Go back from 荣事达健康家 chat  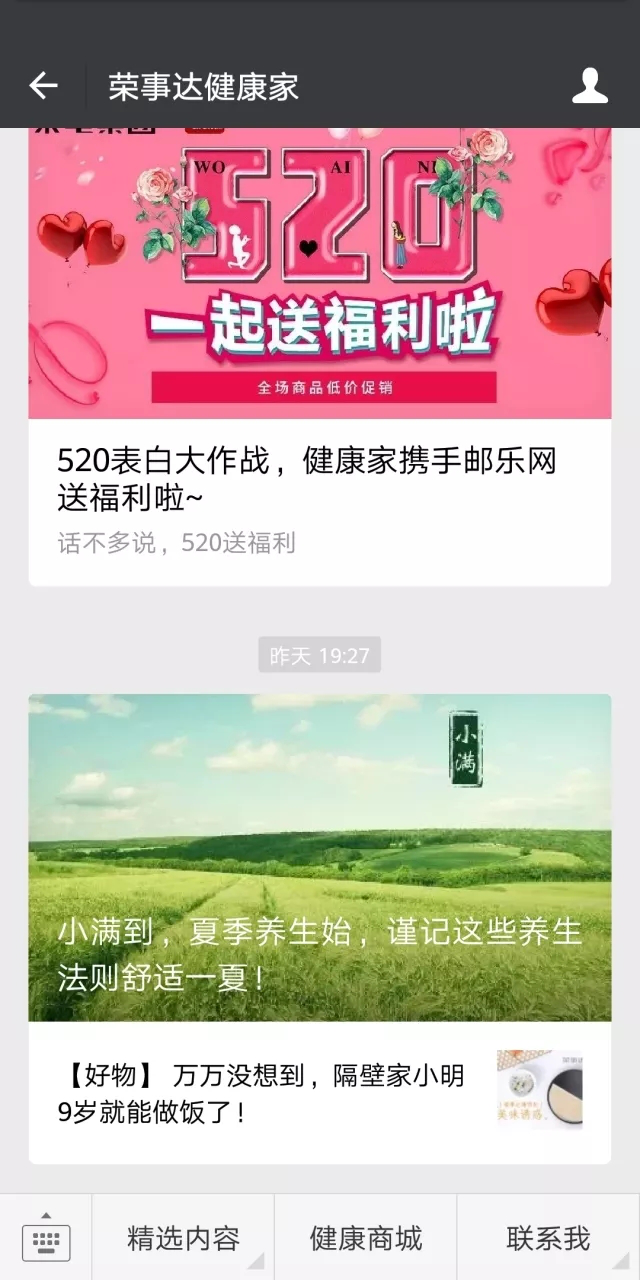coord(43,86)
